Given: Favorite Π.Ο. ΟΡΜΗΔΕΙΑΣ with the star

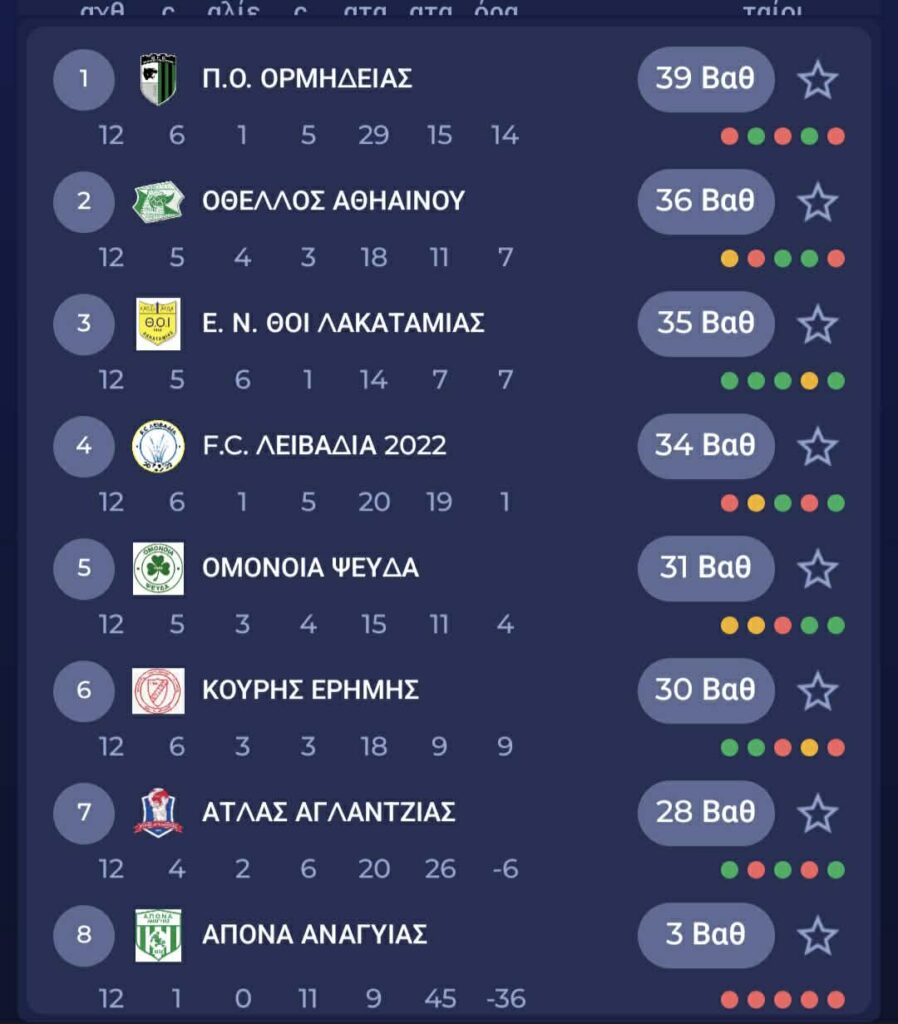Looking at the screenshot, I should [817, 79].
